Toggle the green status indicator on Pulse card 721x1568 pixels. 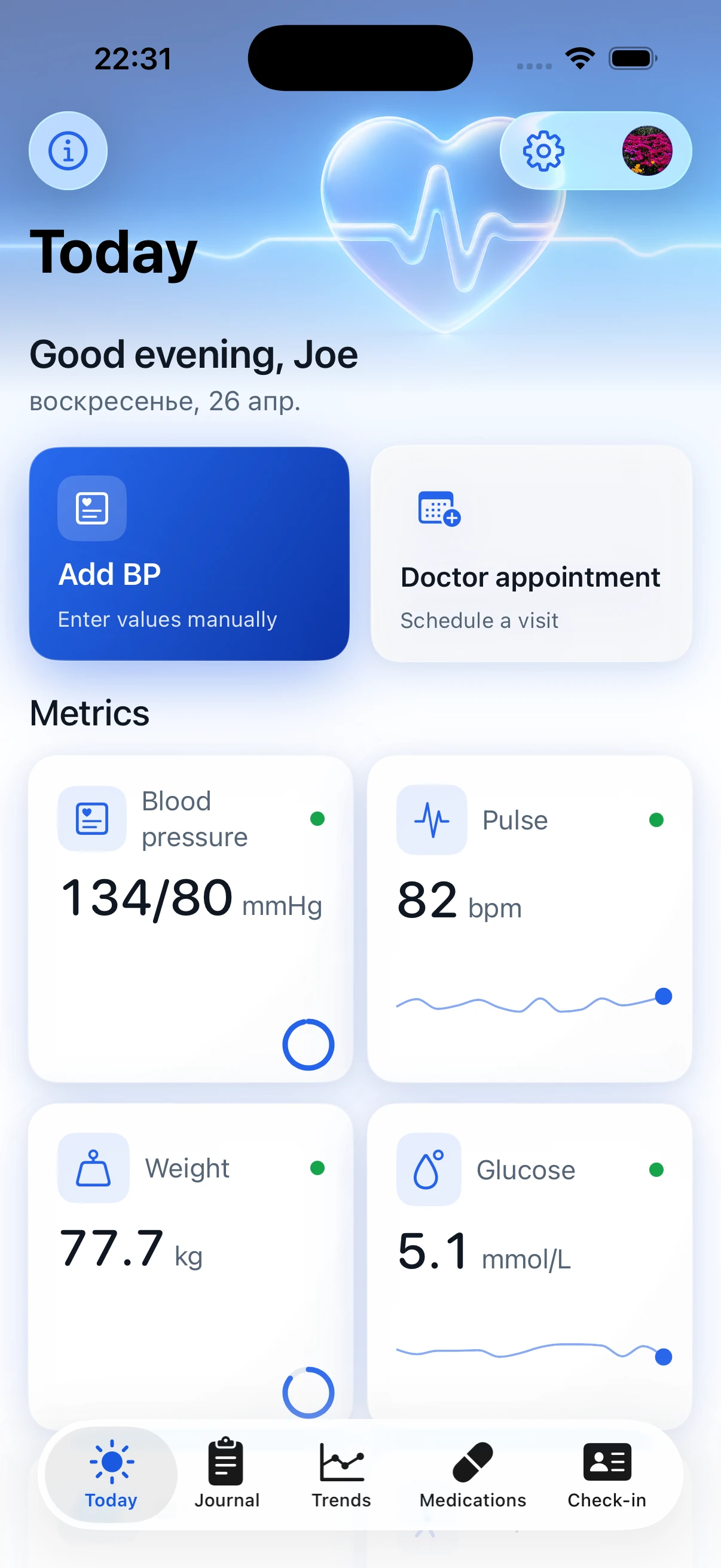click(x=656, y=819)
